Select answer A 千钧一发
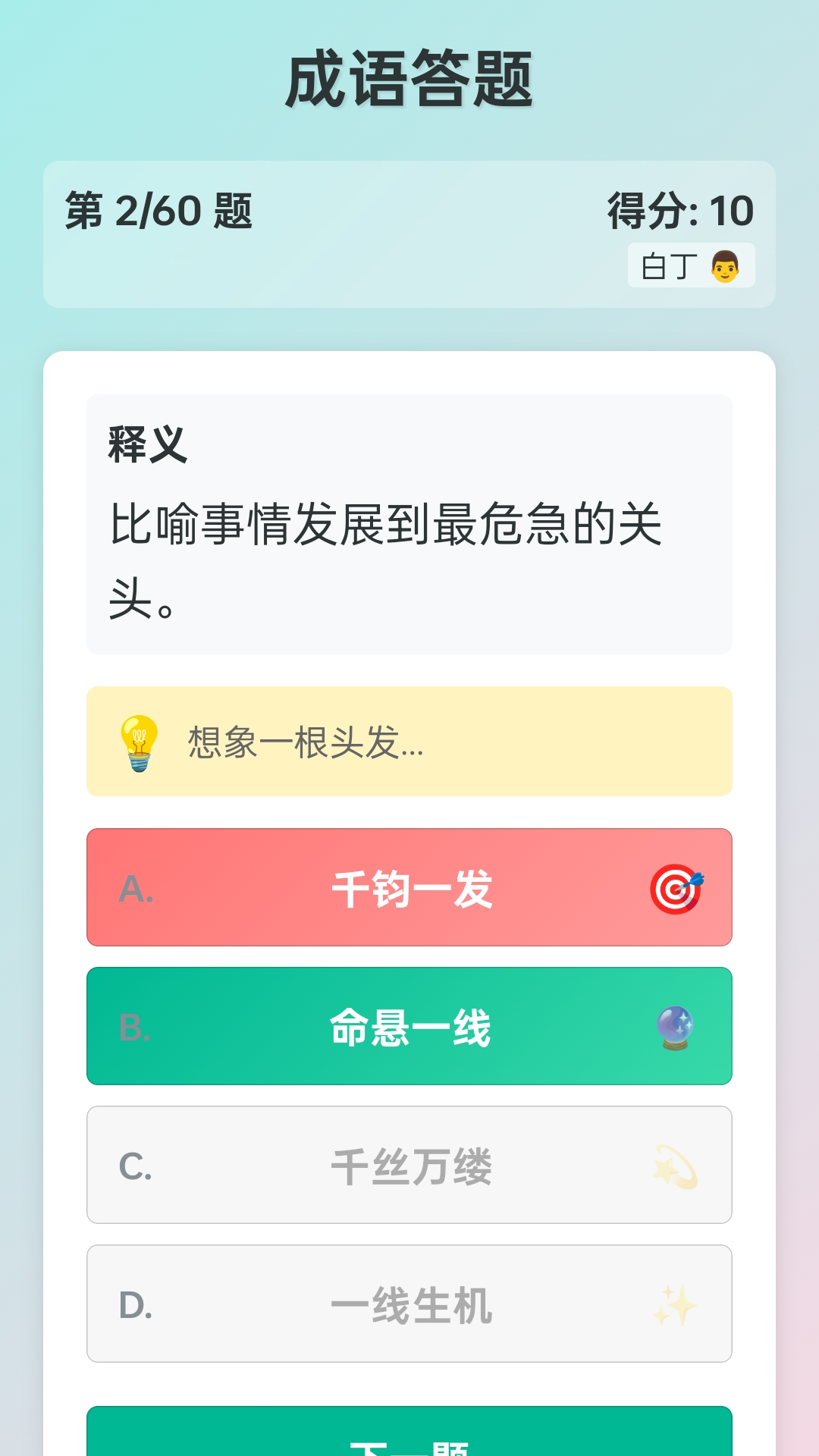This screenshot has width=819, height=1456. tap(409, 887)
